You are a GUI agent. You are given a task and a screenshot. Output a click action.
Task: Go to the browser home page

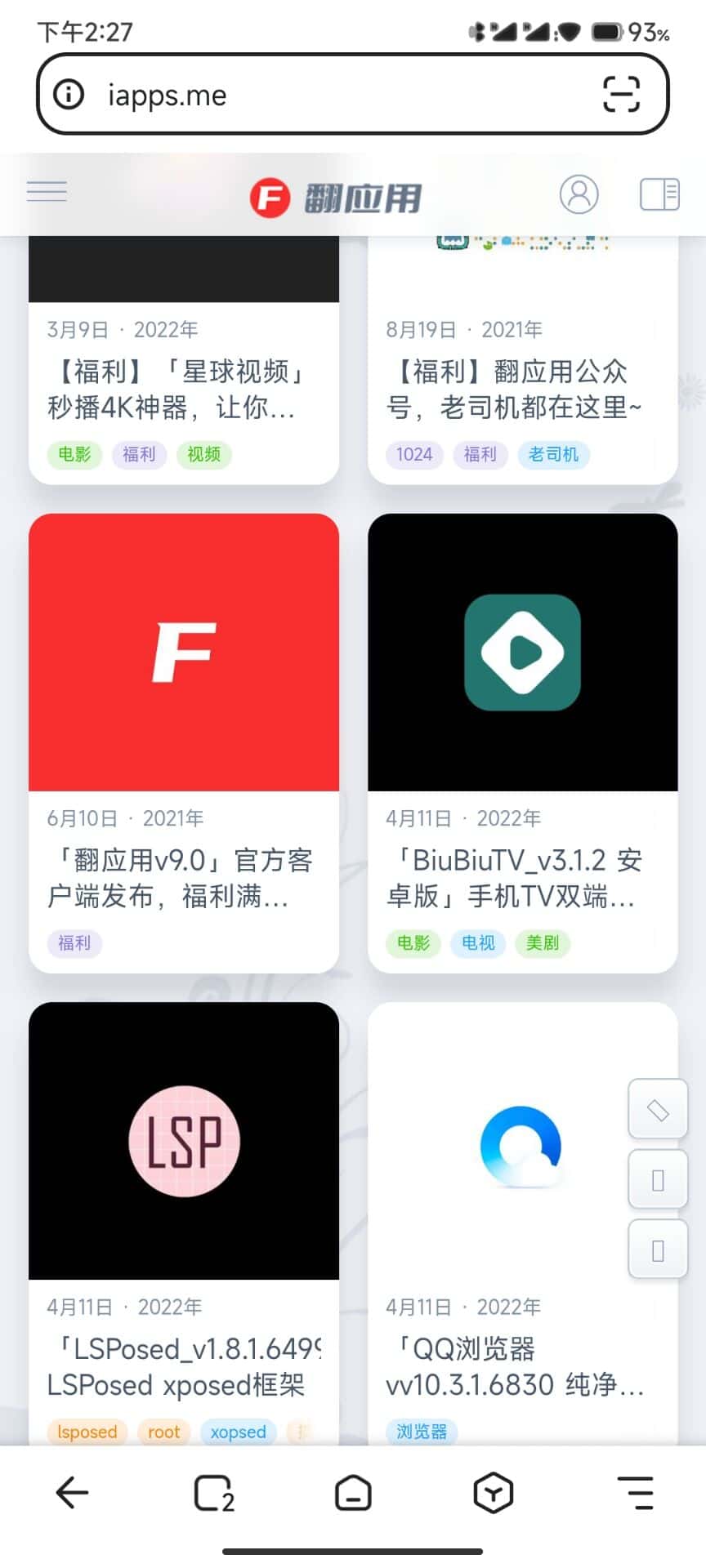click(353, 1493)
